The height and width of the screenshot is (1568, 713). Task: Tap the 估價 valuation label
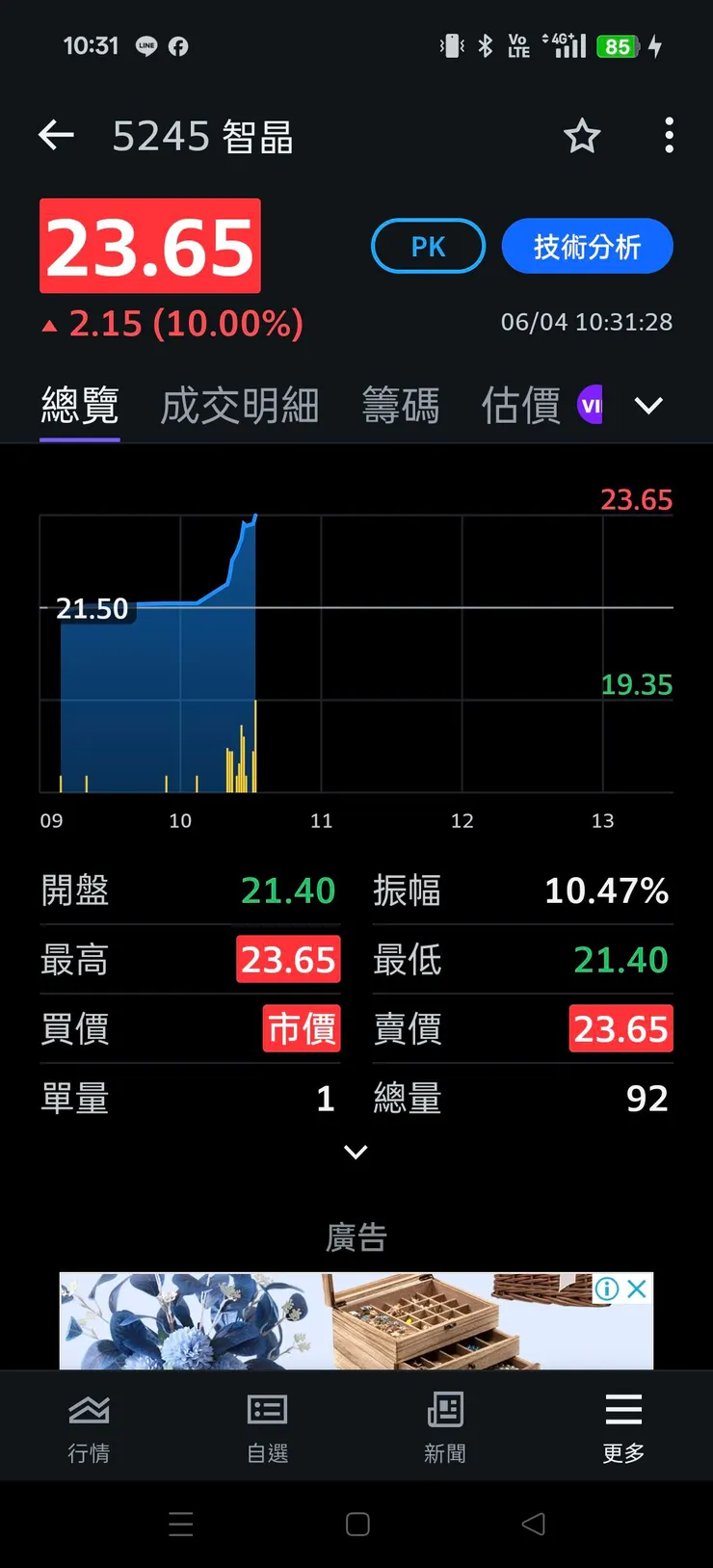click(519, 405)
